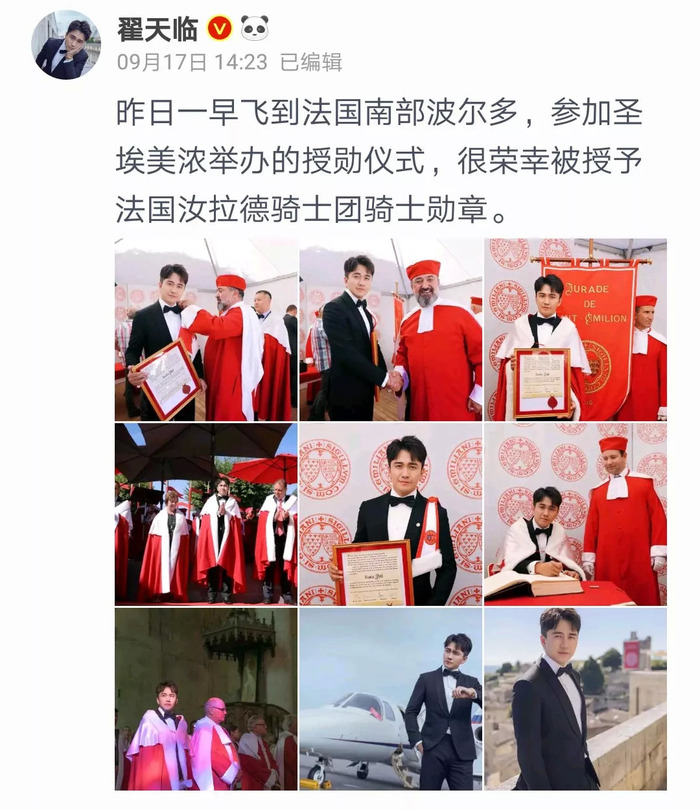Viewport: 700px width, 810px height.
Task: View the photo of signing the book
Action: tap(575, 514)
